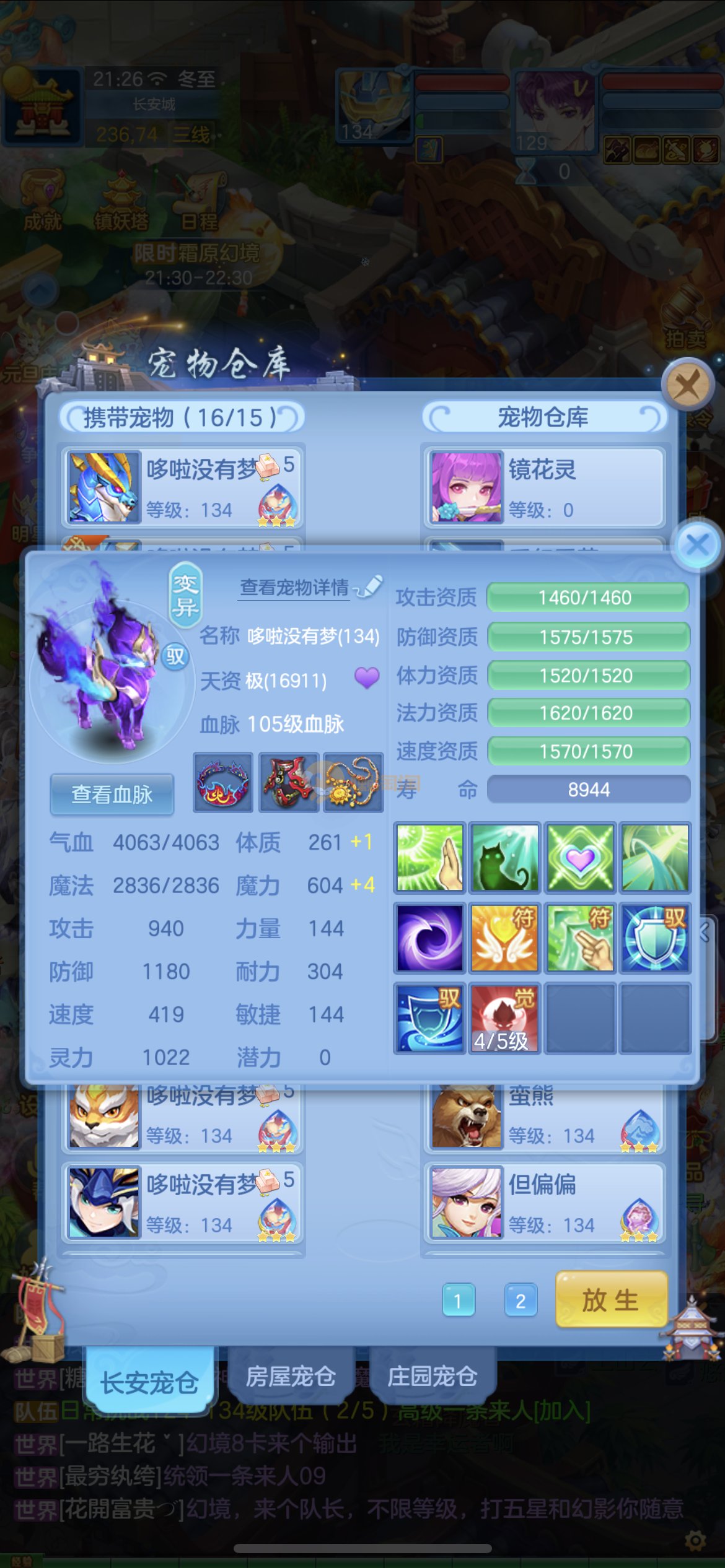Tap the 查看血脉 button
Viewport: 725px width, 1568px height.
coord(112,794)
